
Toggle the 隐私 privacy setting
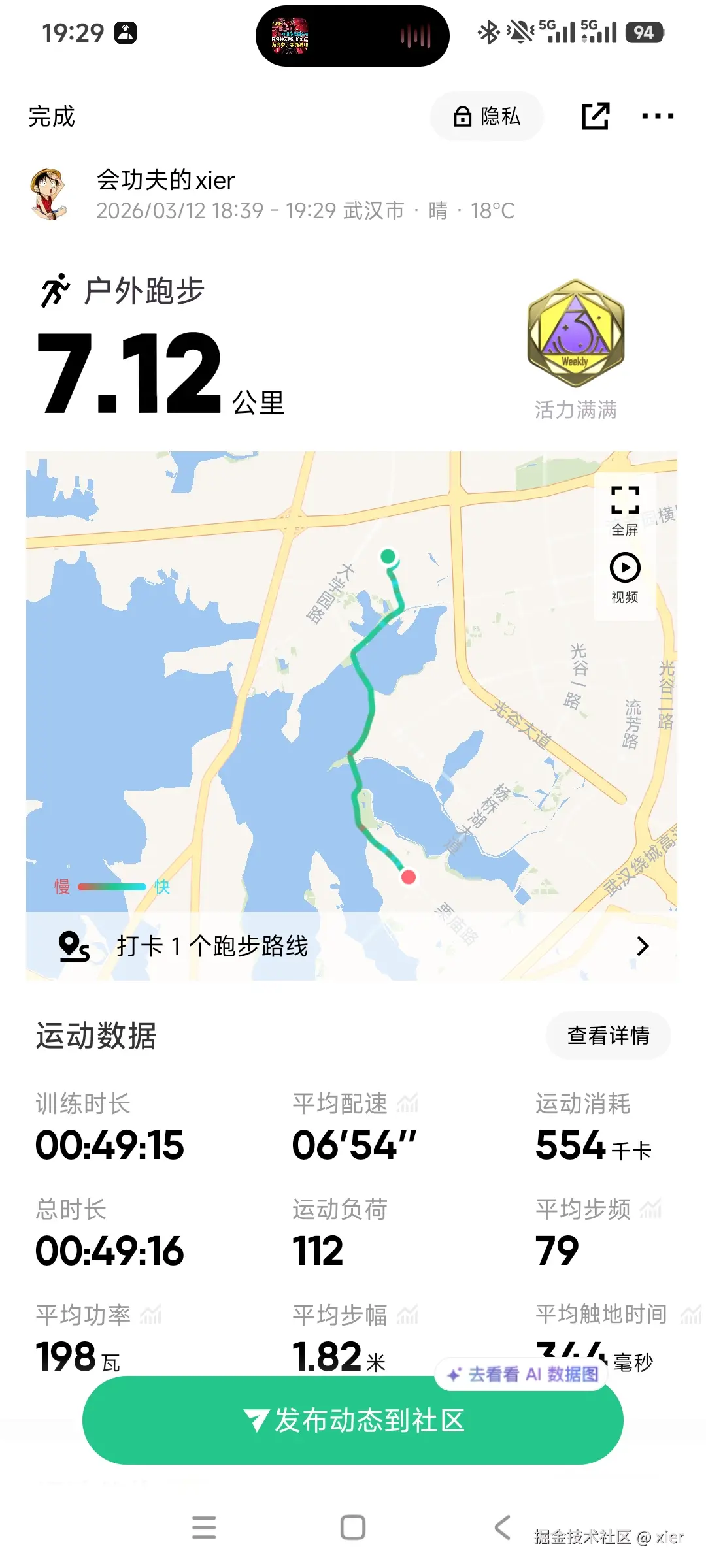pos(486,116)
